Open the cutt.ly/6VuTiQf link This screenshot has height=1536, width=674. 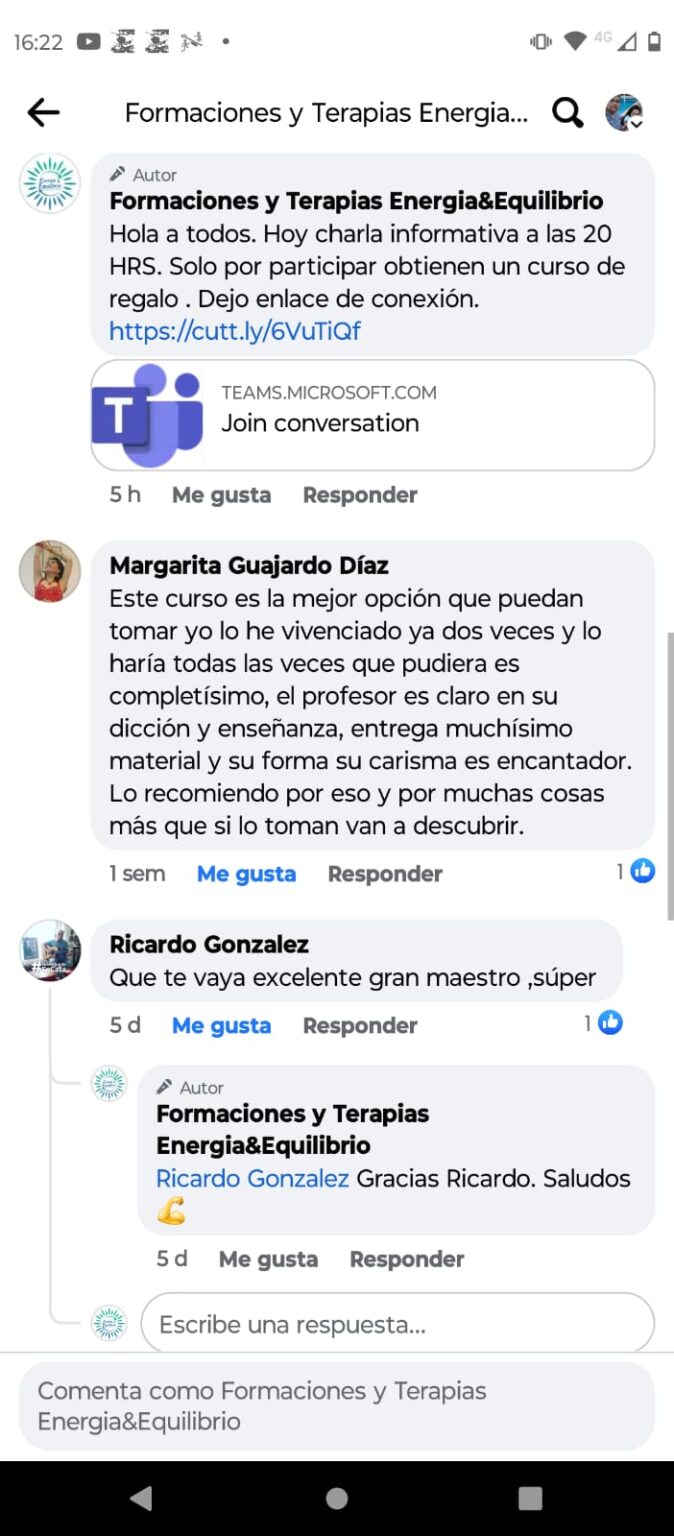pos(235,331)
